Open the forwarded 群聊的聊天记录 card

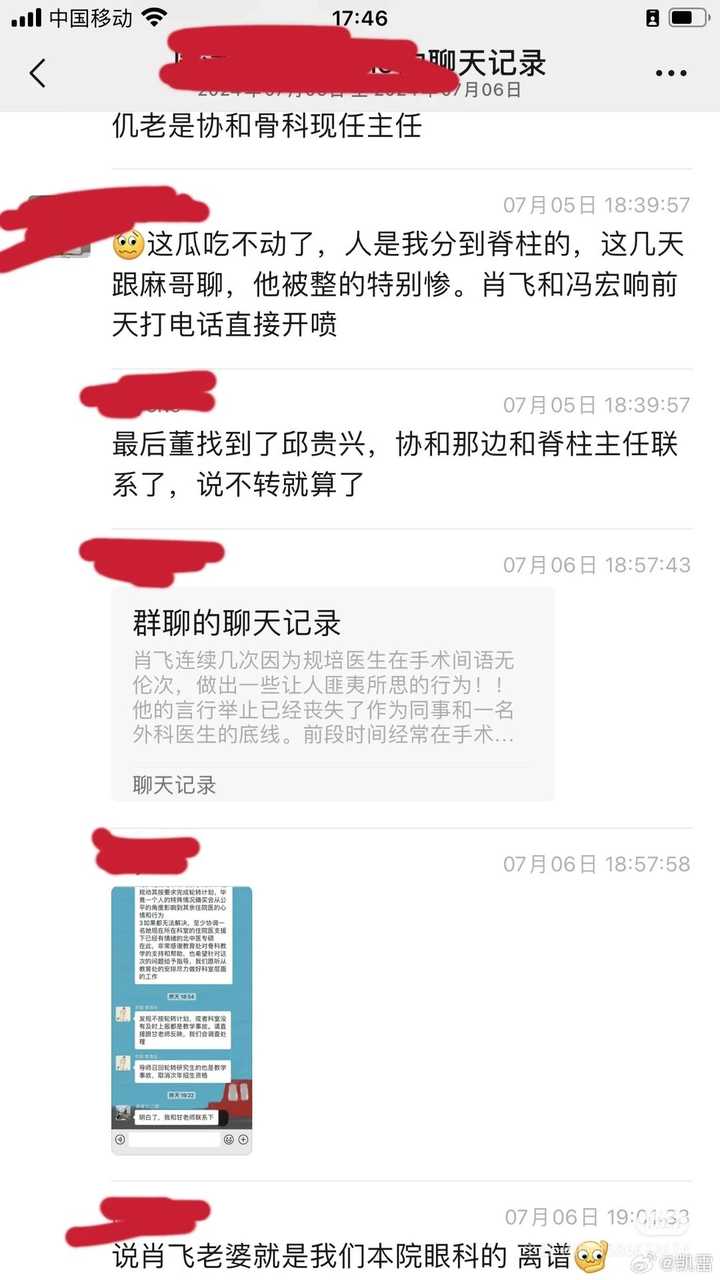pos(333,694)
